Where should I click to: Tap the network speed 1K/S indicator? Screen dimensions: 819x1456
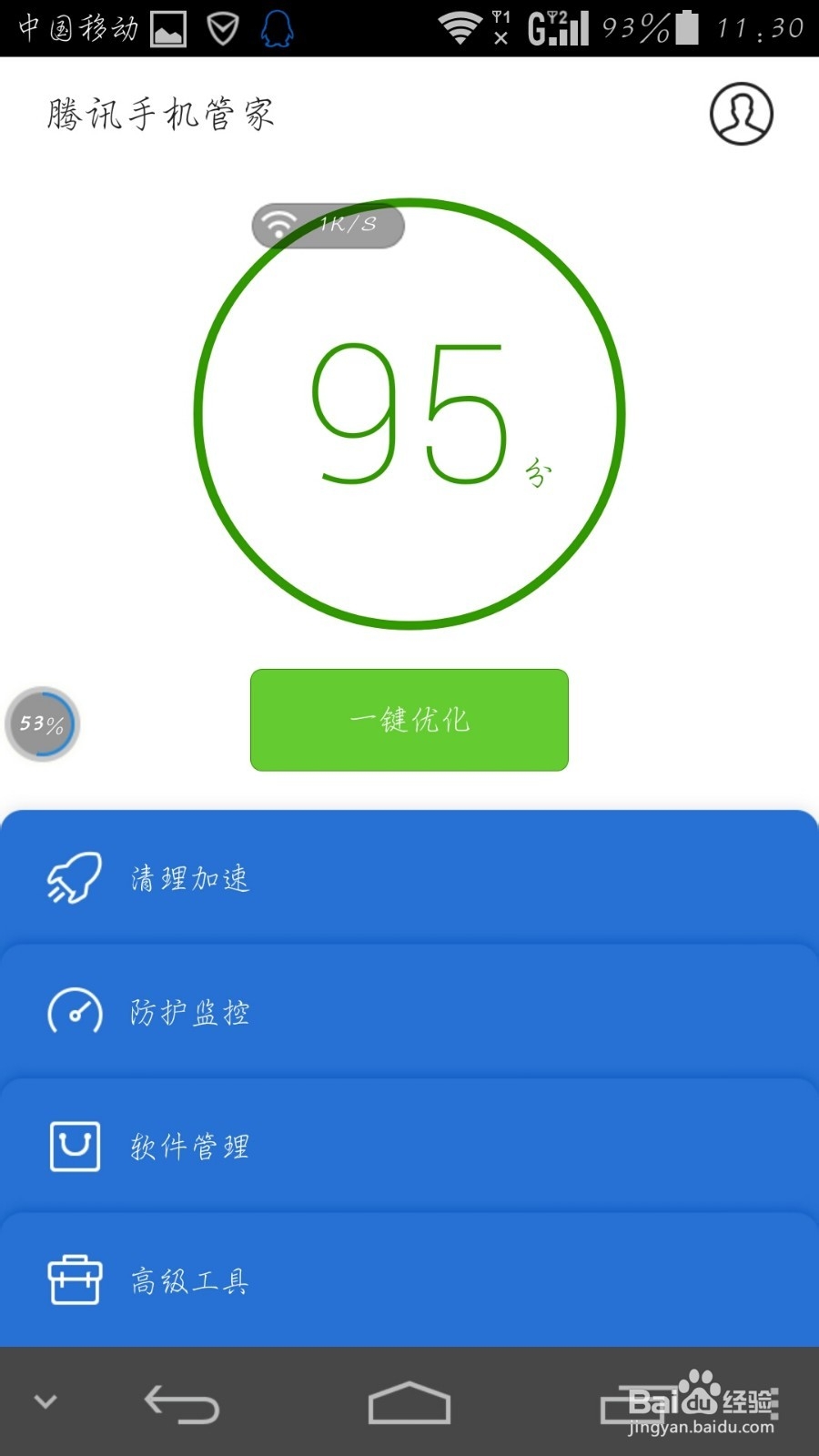[328, 225]
